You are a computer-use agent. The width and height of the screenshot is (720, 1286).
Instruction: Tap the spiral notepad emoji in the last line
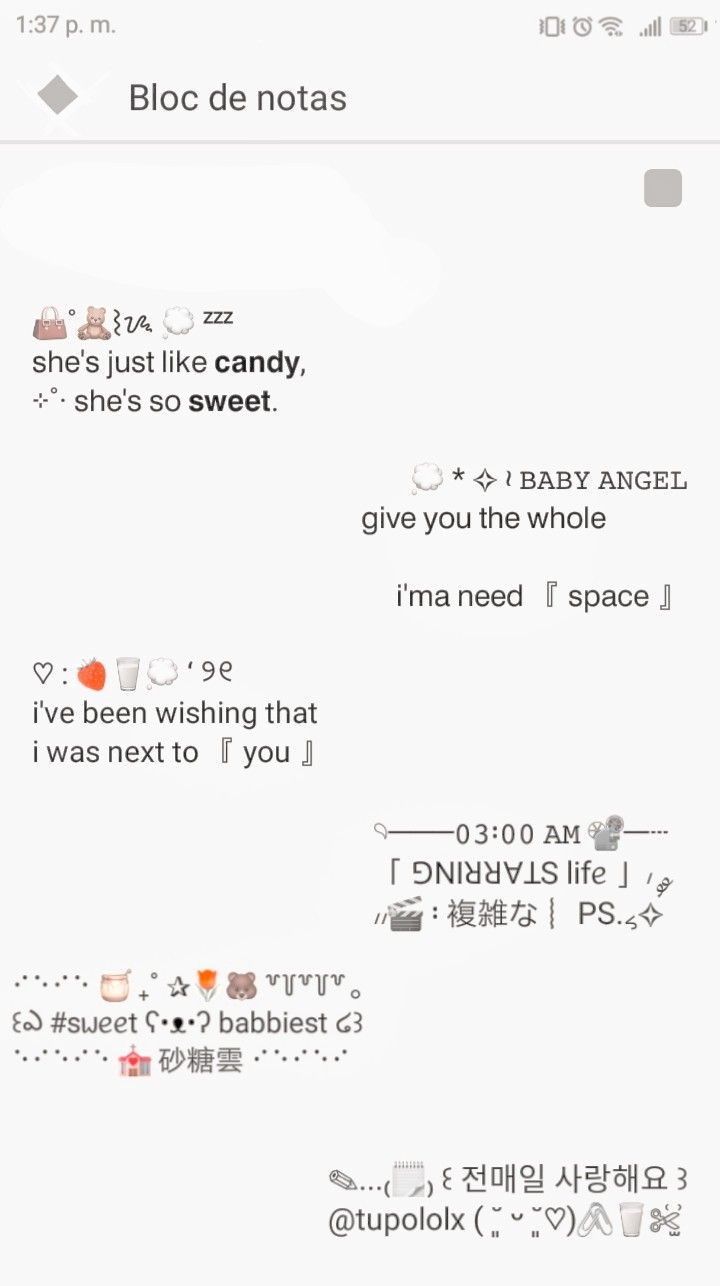pyautogui.click(x=410, y=1177)
